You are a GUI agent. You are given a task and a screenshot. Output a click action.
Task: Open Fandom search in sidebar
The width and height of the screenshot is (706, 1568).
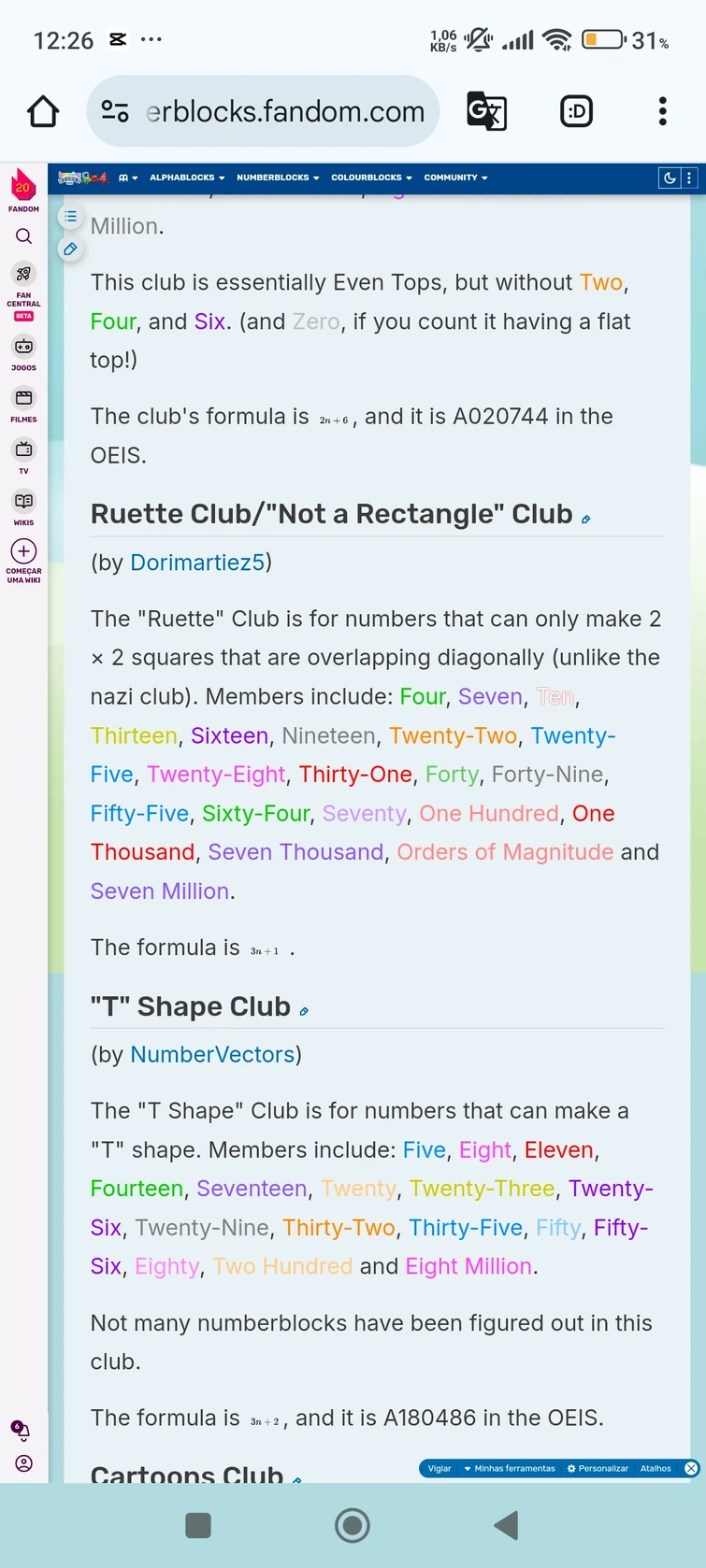tap(23, 236)
